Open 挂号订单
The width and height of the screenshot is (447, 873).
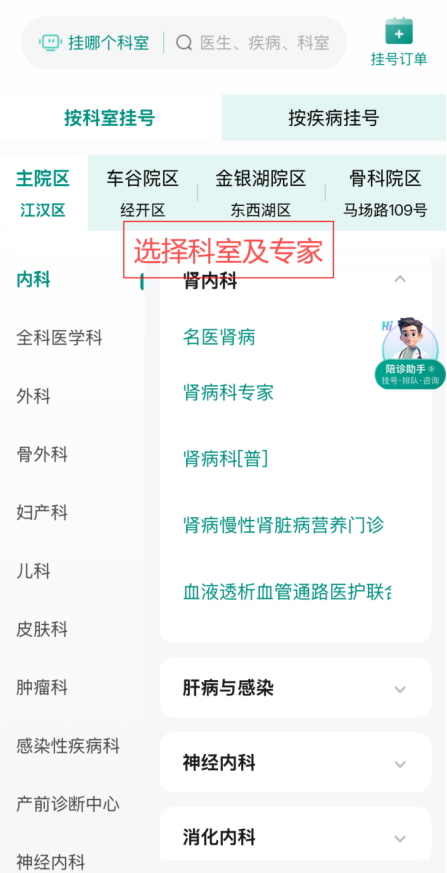[399, 42]
